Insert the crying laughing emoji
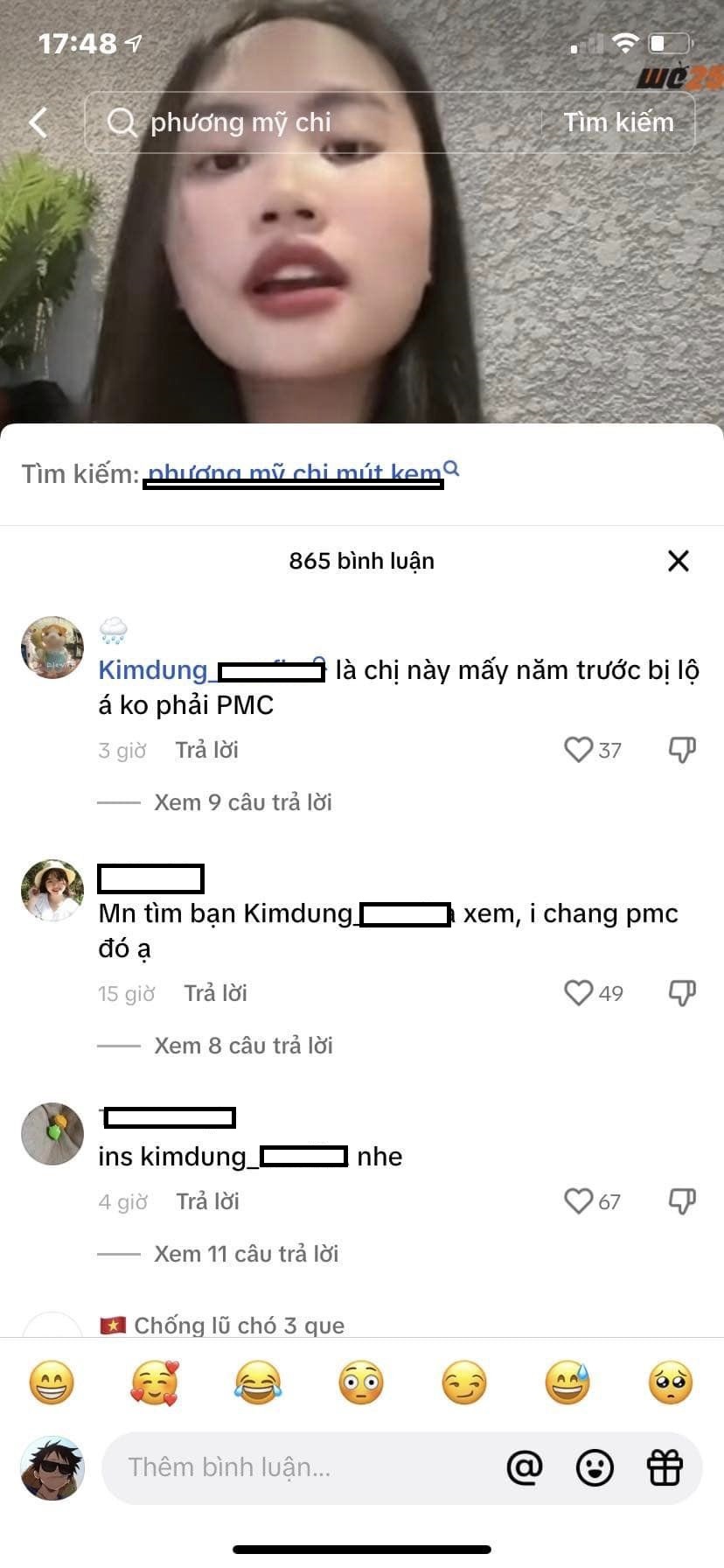 [x=258, y=1383]
